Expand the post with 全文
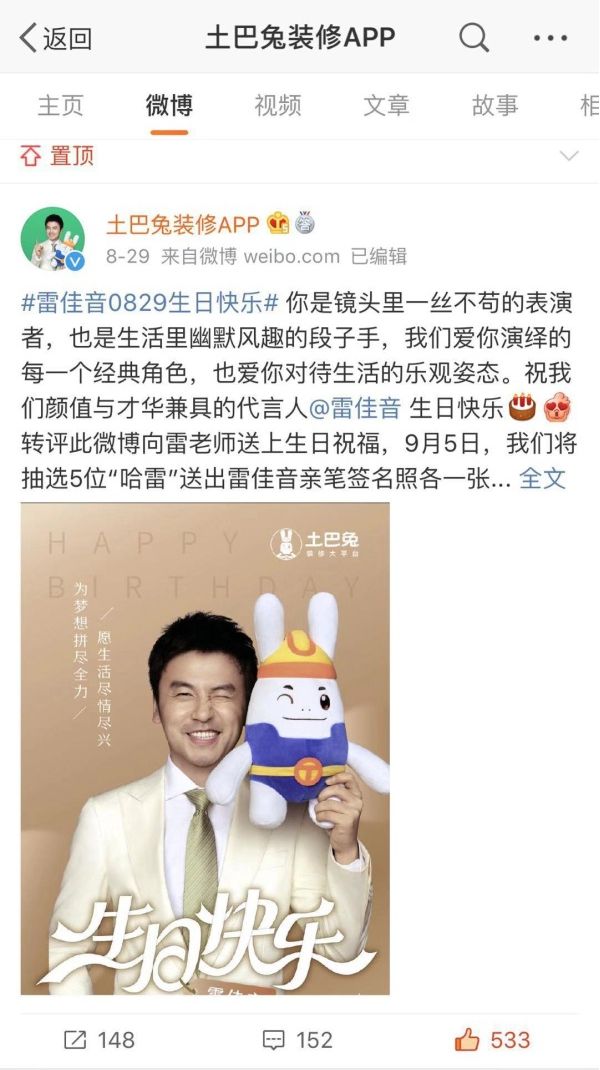600x1070 pixels. [543, 478]
